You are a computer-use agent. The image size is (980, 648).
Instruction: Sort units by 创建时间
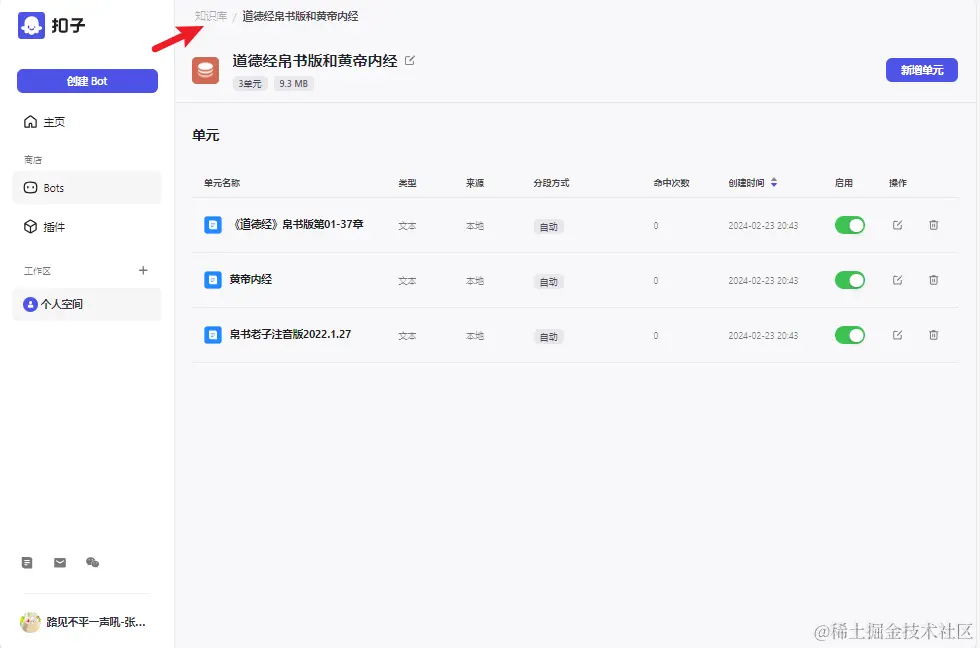[x=773, y=183]
